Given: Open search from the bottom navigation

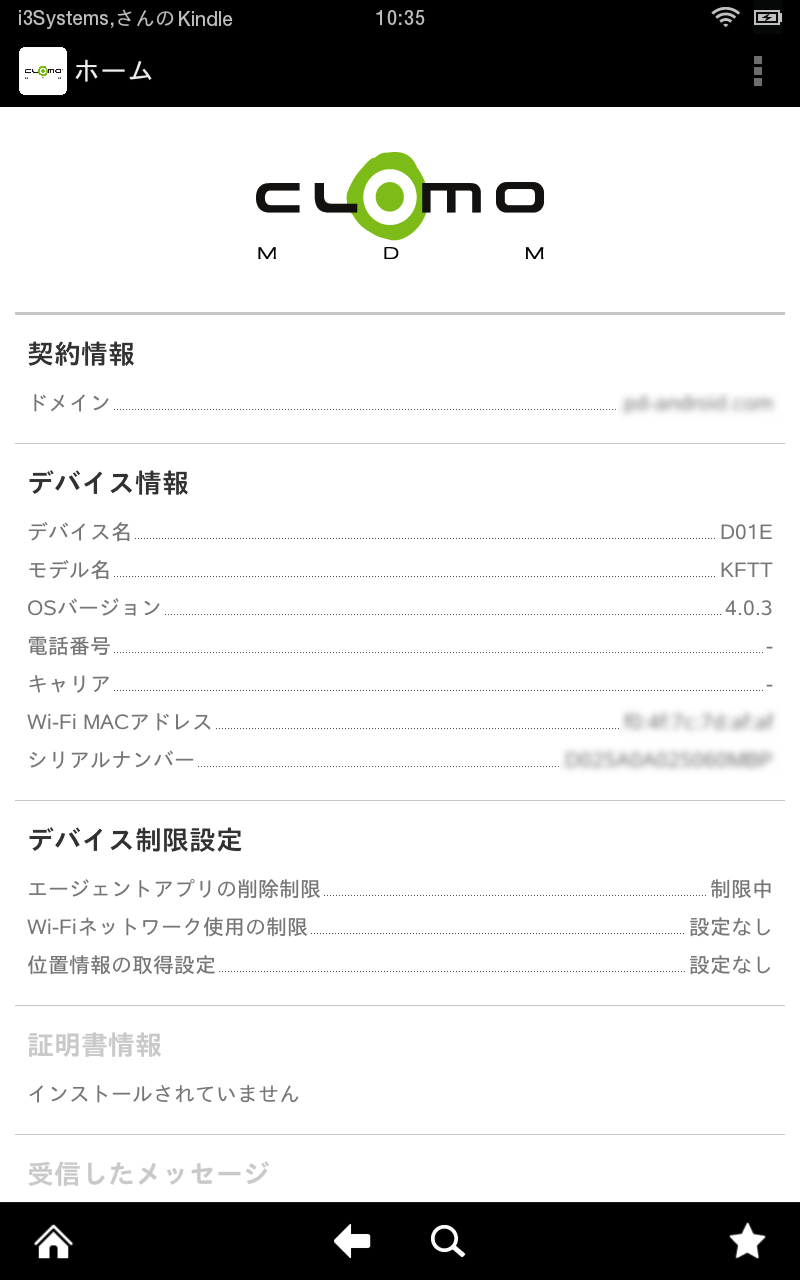Looking at the screenshot, I should coord(447,1240).
